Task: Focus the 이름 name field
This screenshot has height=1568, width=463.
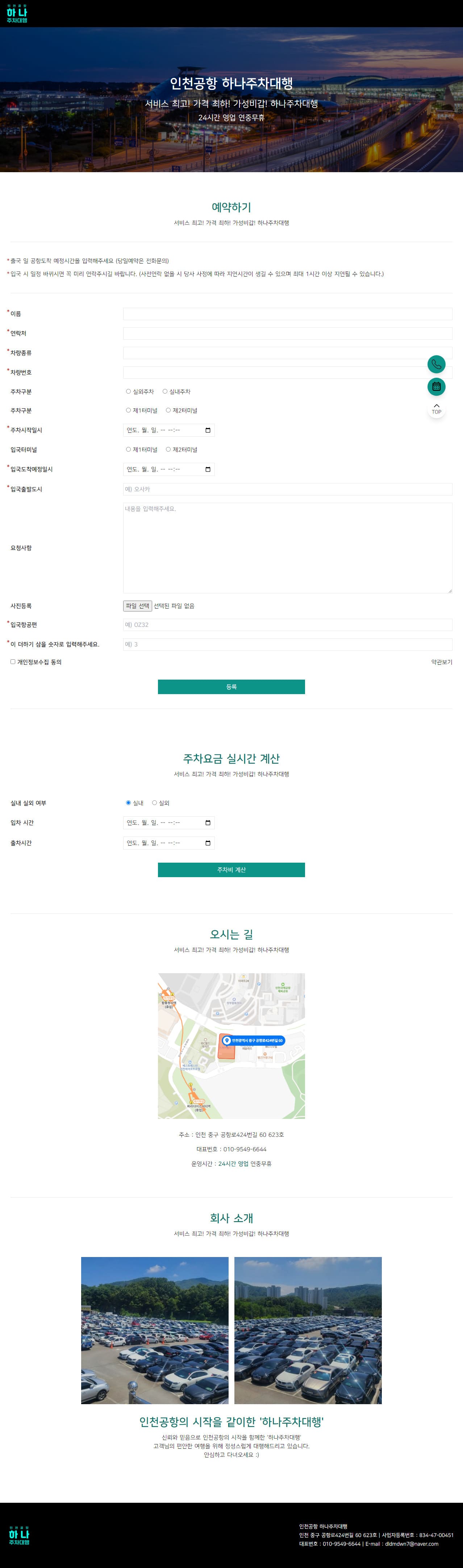Action: pos(287,314)
